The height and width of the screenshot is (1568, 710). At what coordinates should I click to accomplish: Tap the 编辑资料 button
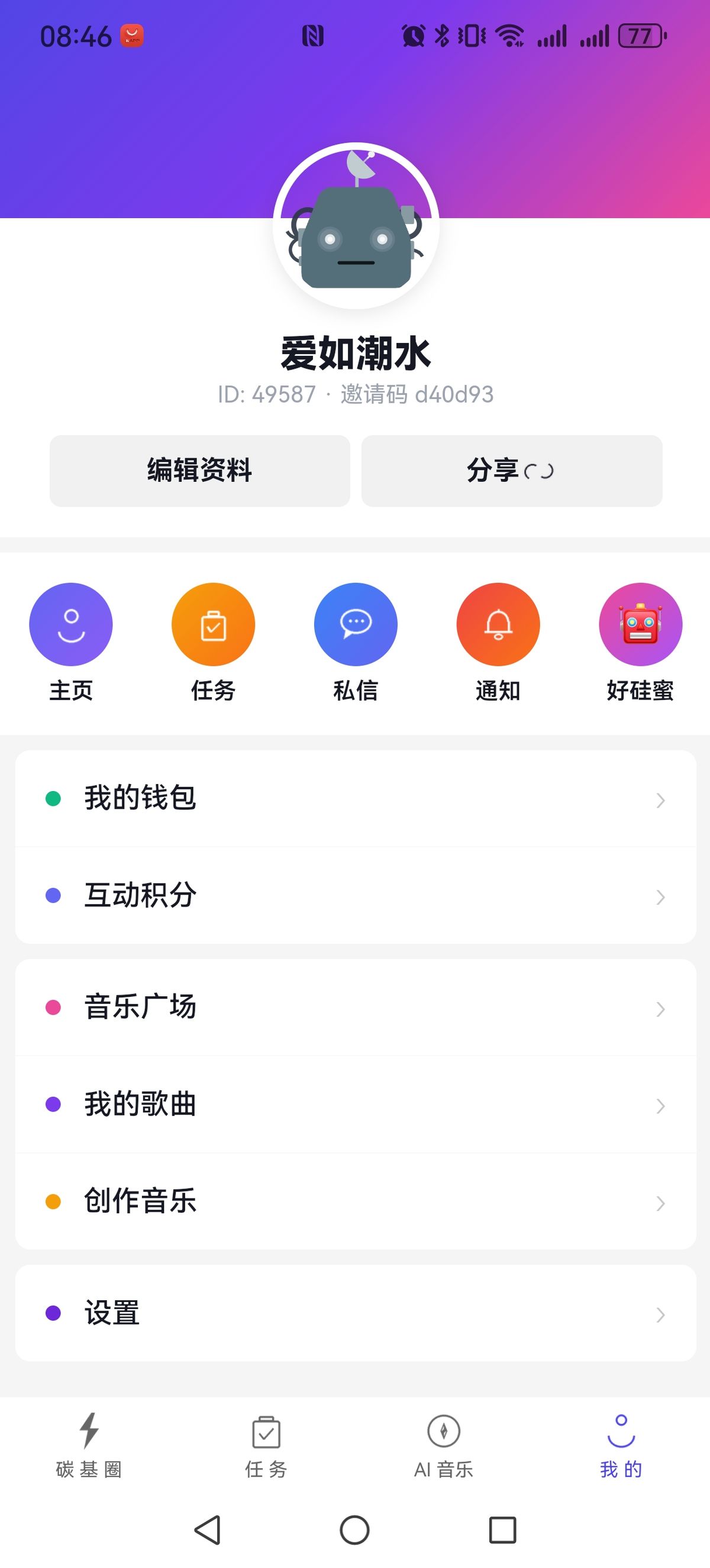tap(200, 471)
